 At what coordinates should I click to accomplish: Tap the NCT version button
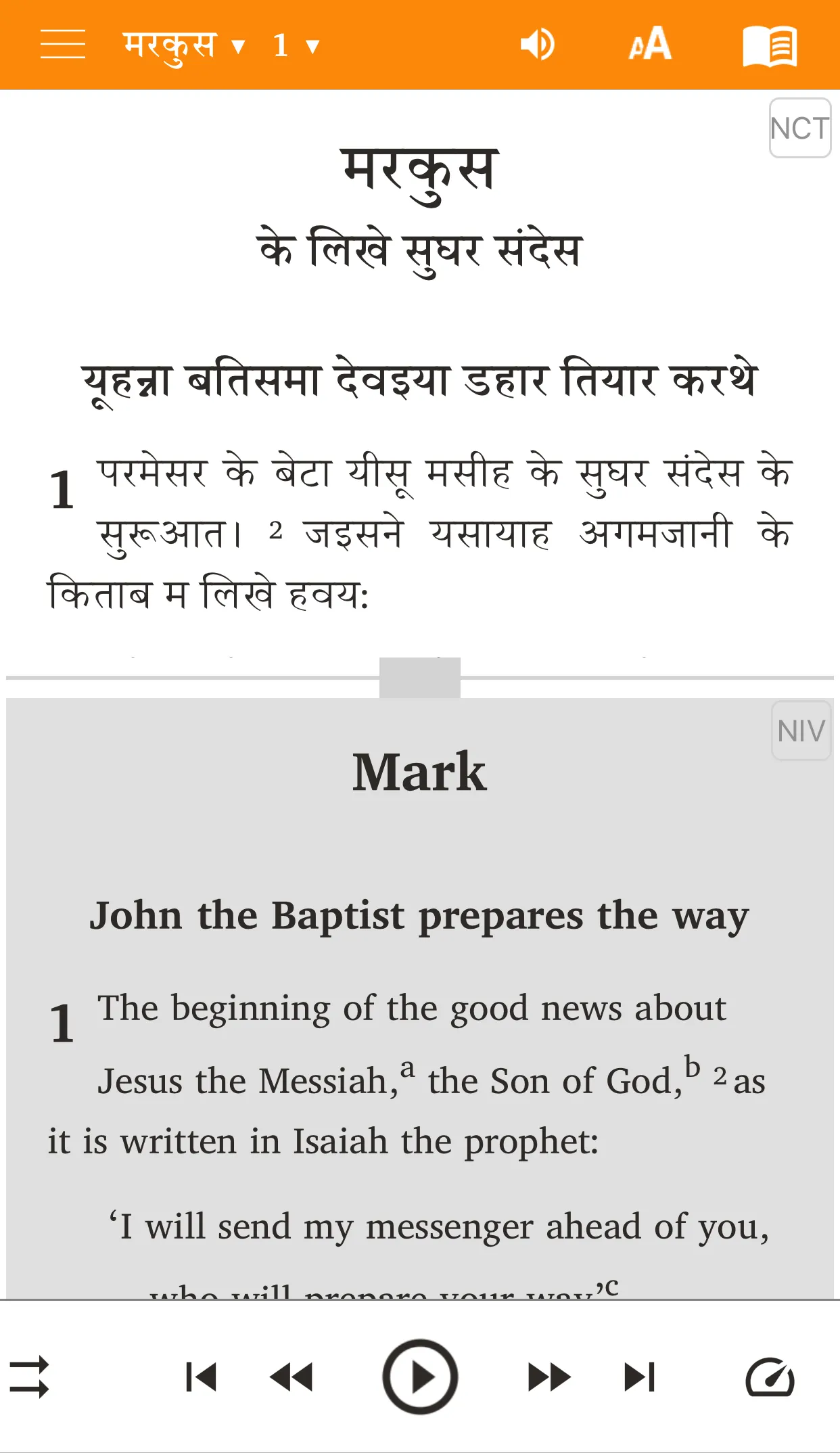click(800, 128)
